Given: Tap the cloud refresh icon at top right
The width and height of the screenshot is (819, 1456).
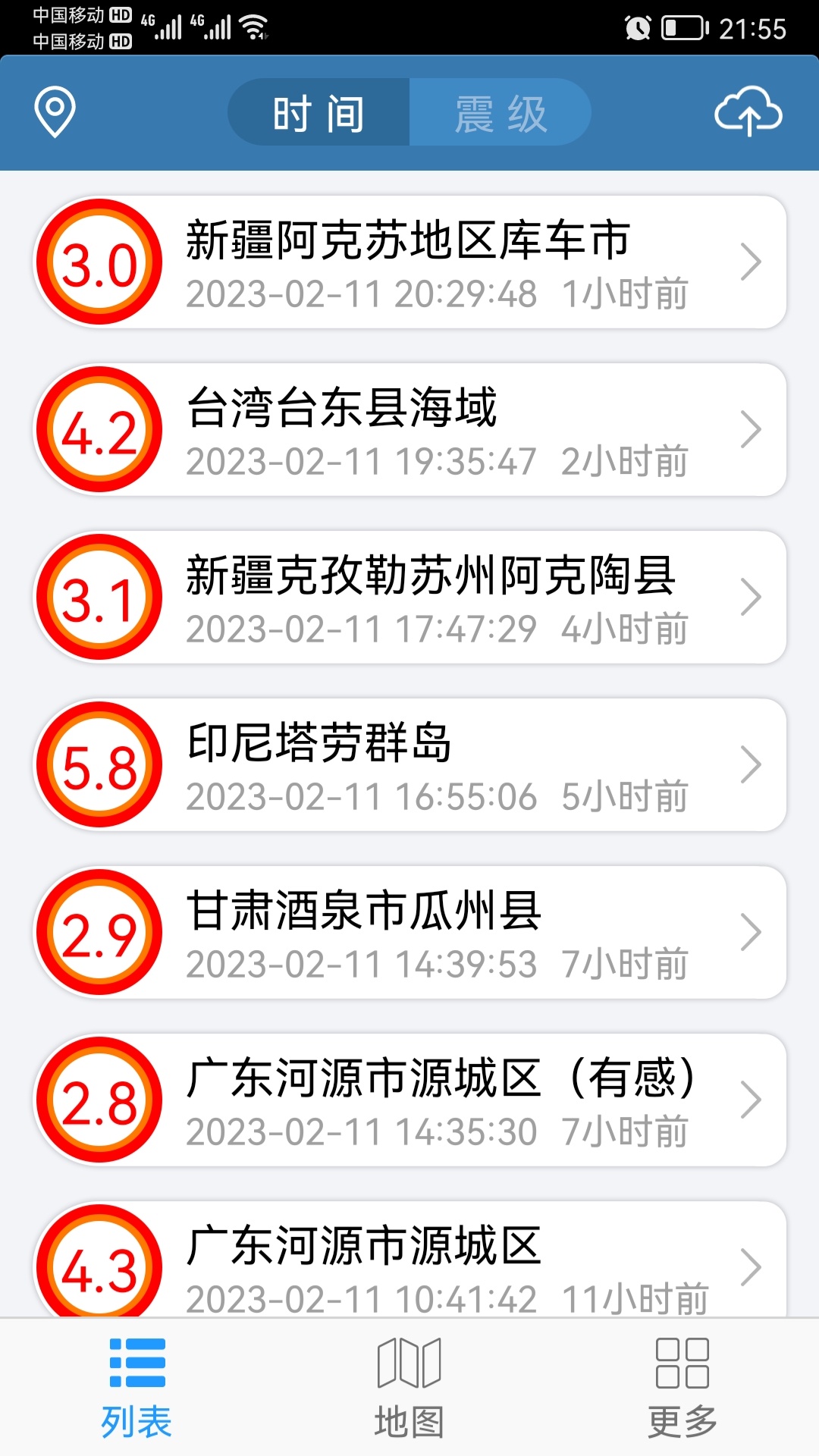Looking at the screenshot, I should pyautogui.click(x=751, y=114).
